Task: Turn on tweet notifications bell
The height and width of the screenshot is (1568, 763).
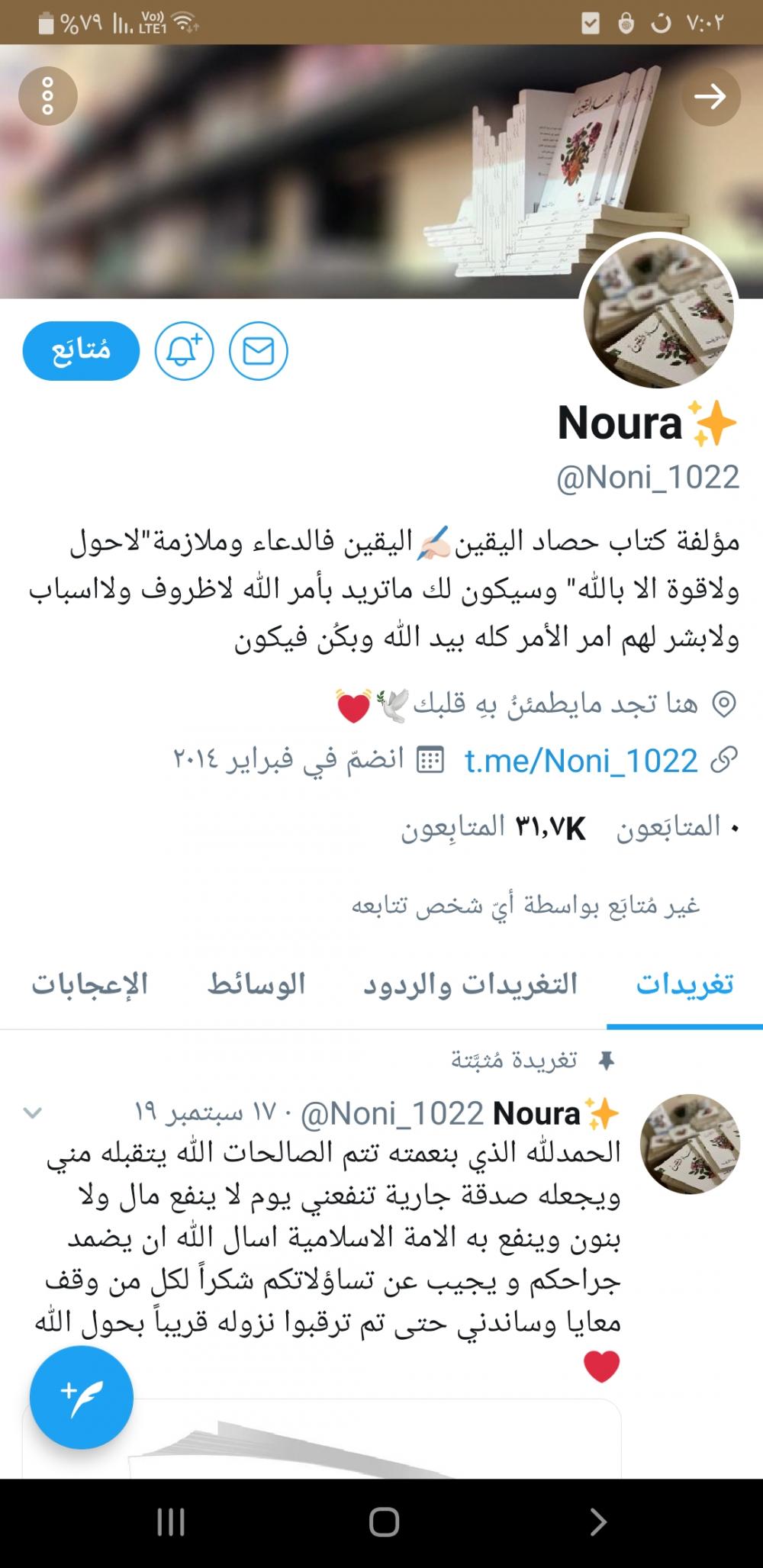Action: point(184,351)
